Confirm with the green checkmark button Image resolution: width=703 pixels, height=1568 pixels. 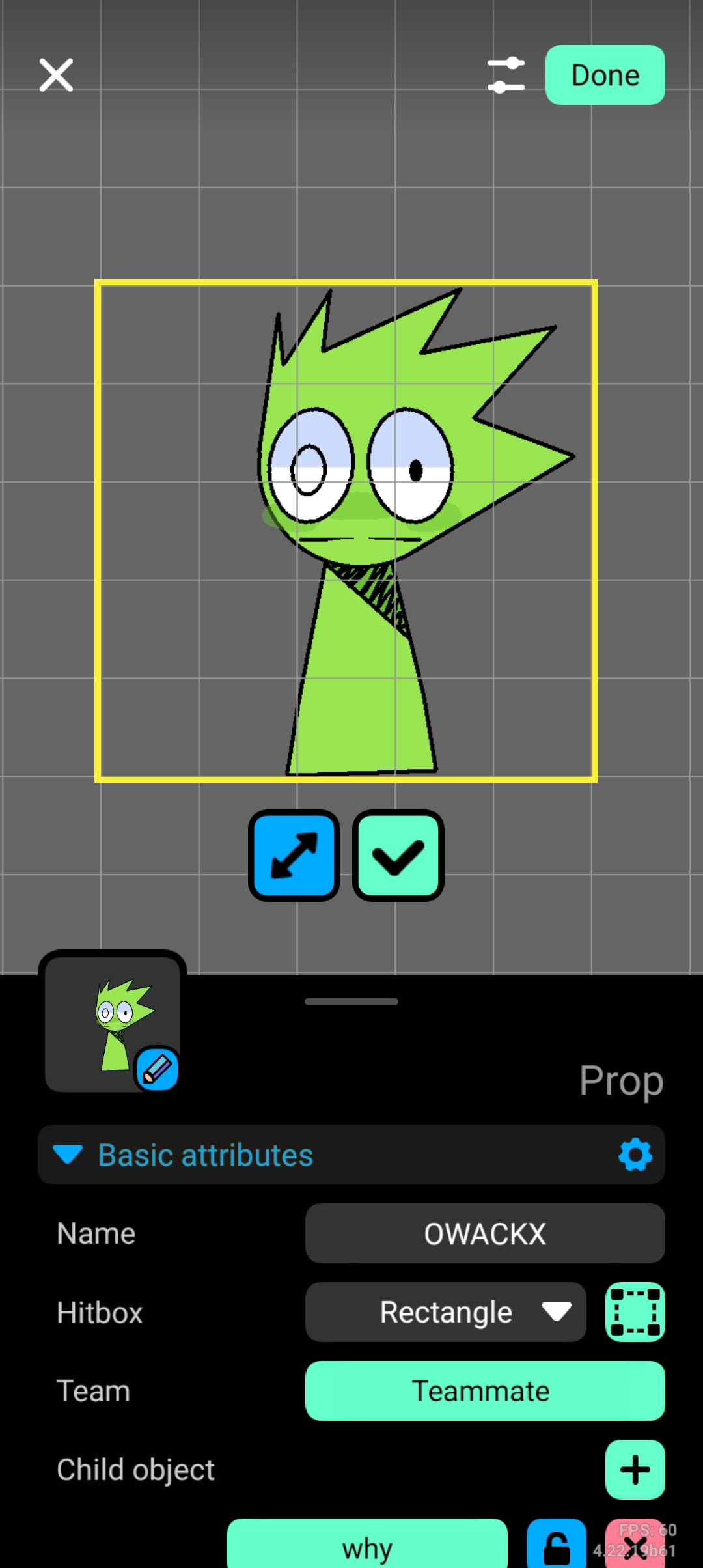pos(398,856)
